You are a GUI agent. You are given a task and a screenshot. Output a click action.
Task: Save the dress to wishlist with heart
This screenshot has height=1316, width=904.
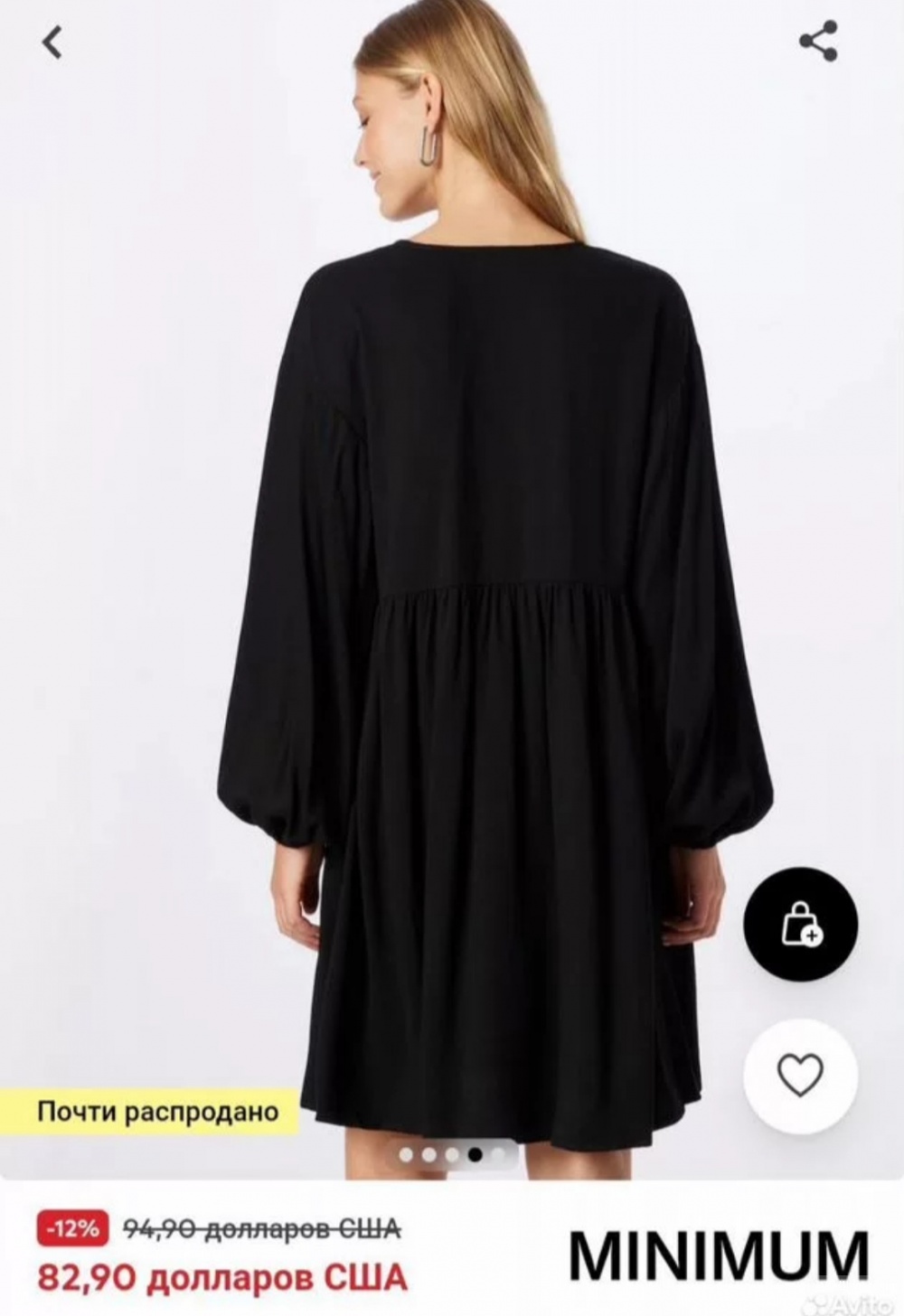(x=800, y=1075)
